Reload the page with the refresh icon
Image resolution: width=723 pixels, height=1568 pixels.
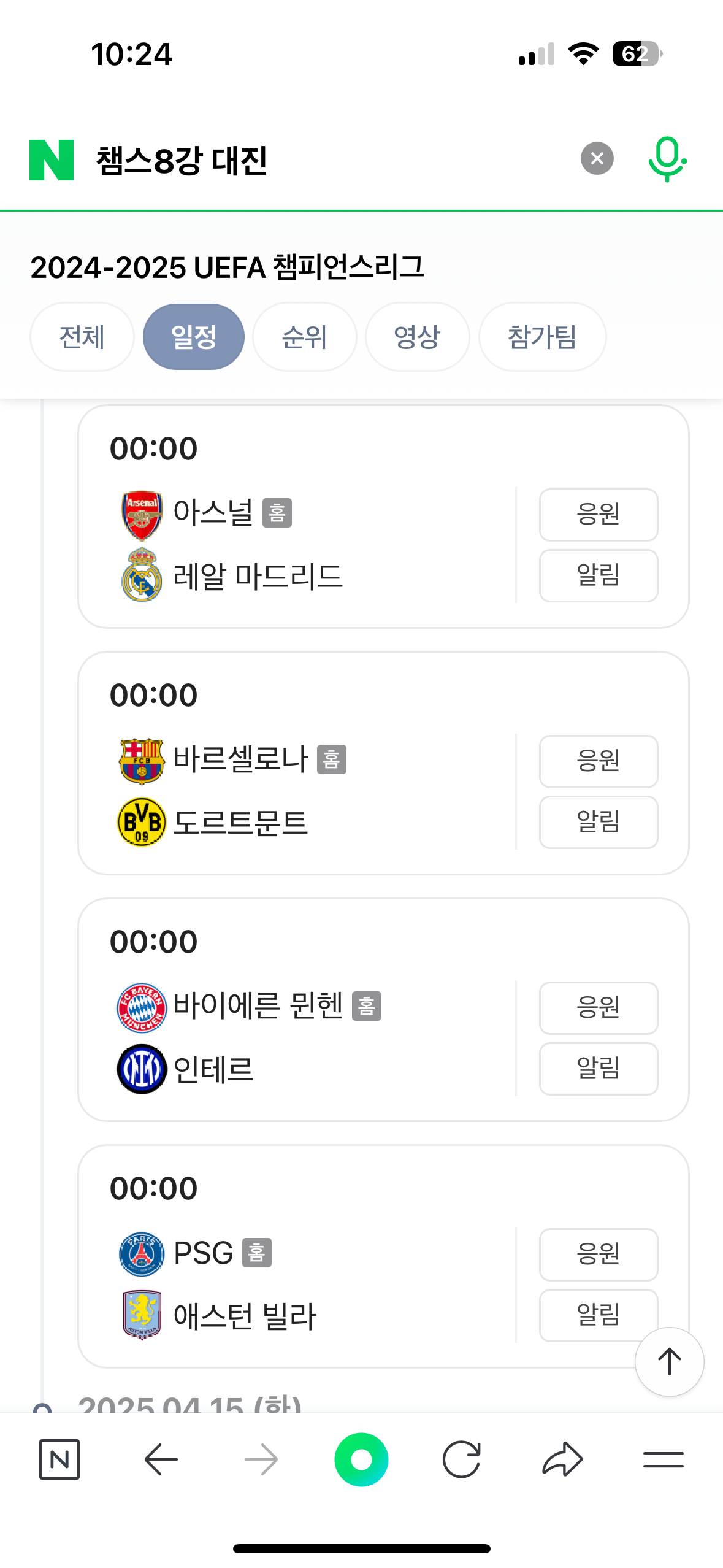(x=461, y=1459)
